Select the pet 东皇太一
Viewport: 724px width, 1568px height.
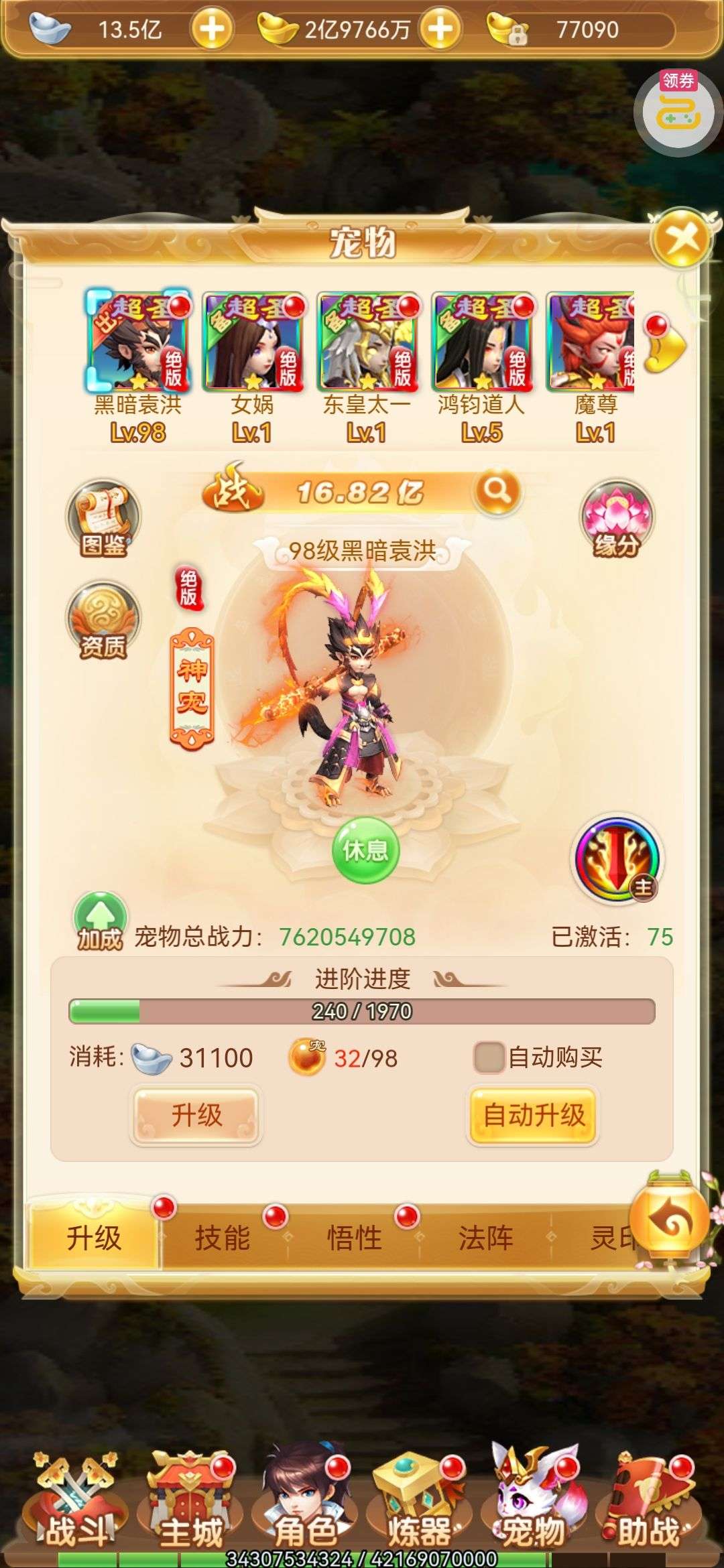point(368,343)
